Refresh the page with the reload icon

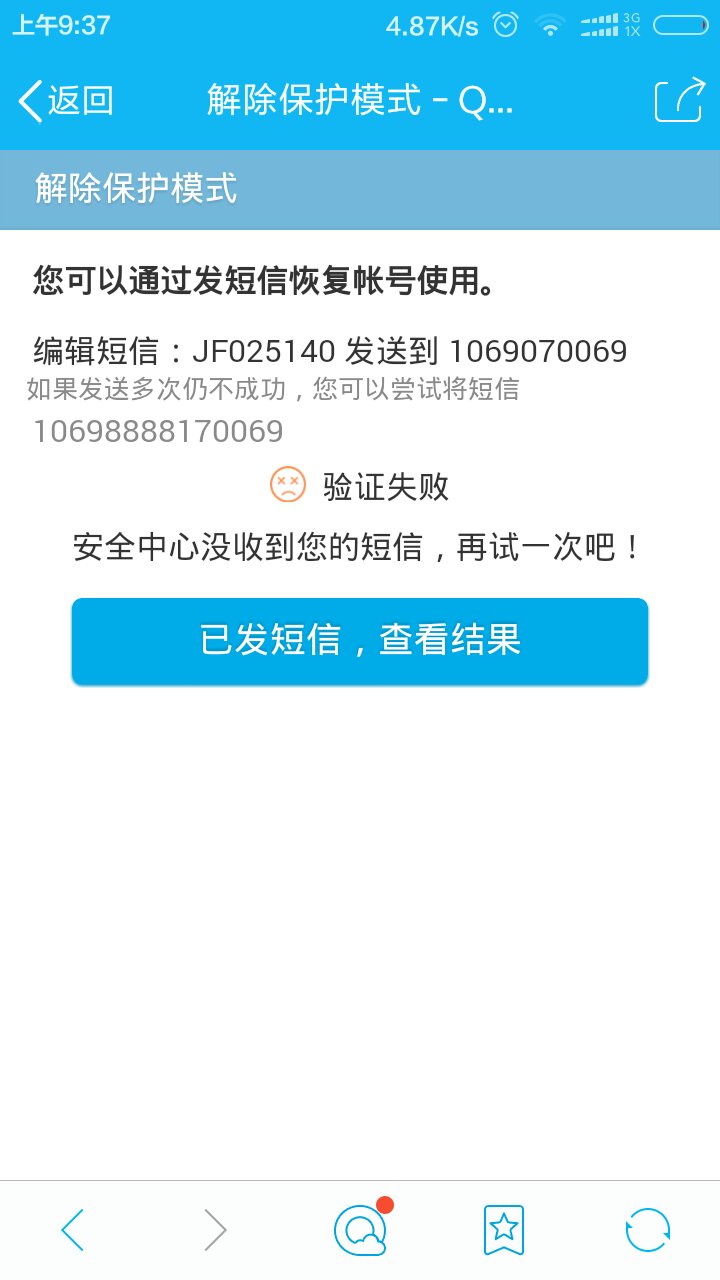[x=648, y=1230]
